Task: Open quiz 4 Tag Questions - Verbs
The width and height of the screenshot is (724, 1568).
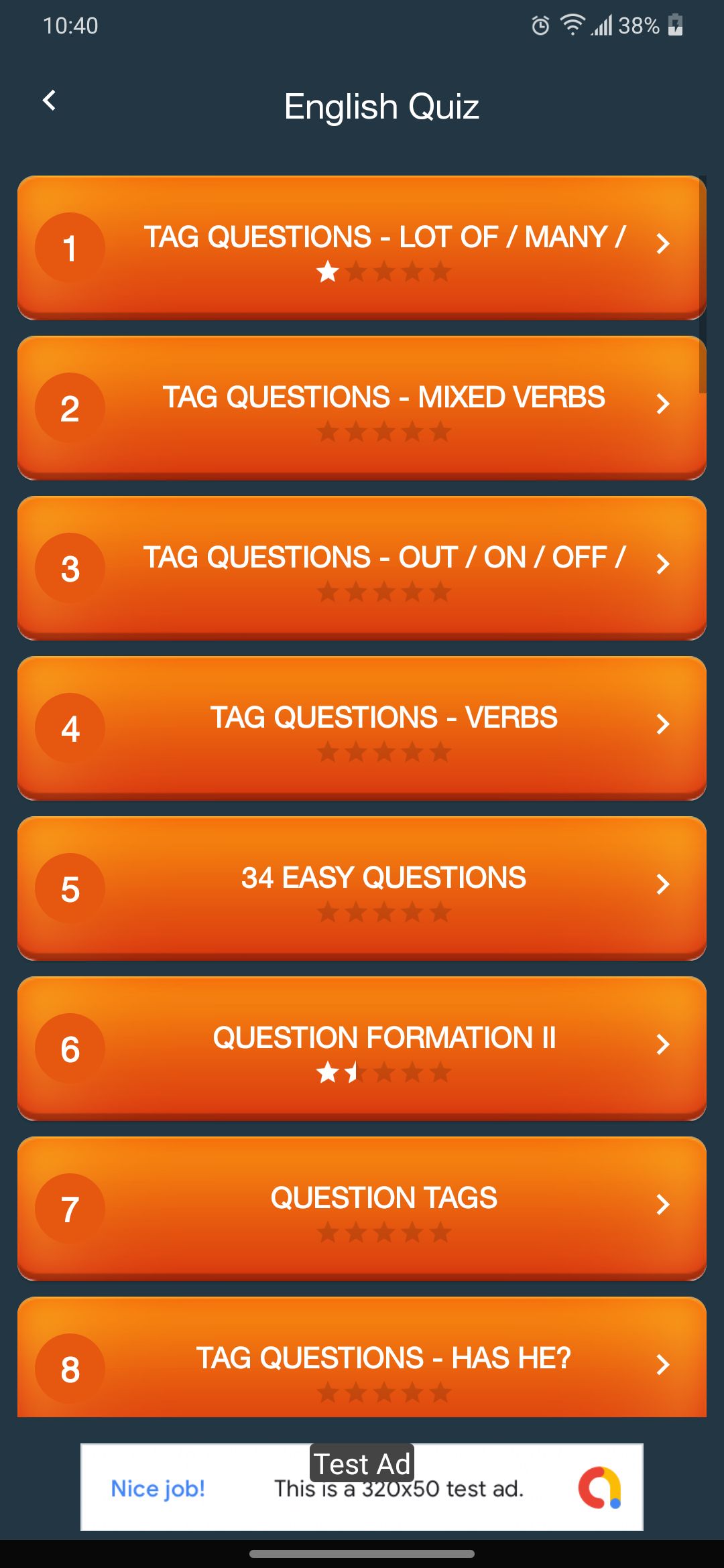Action: 362,728
